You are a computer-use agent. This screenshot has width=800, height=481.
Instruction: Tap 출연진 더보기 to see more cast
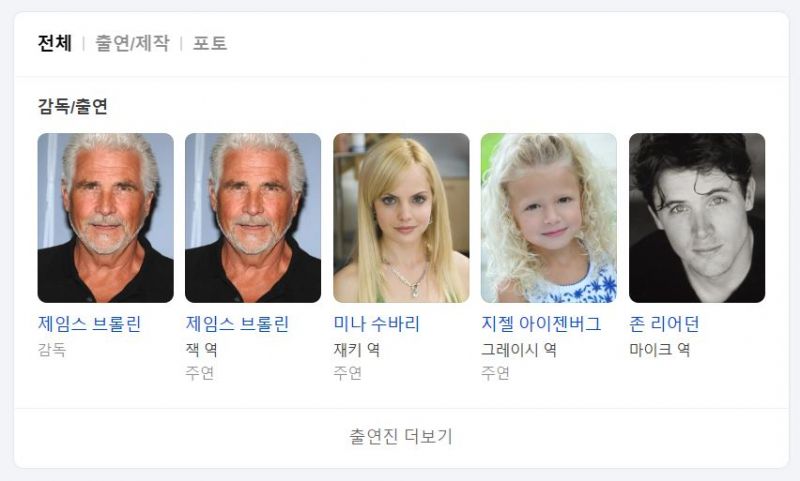pos(401,437)
